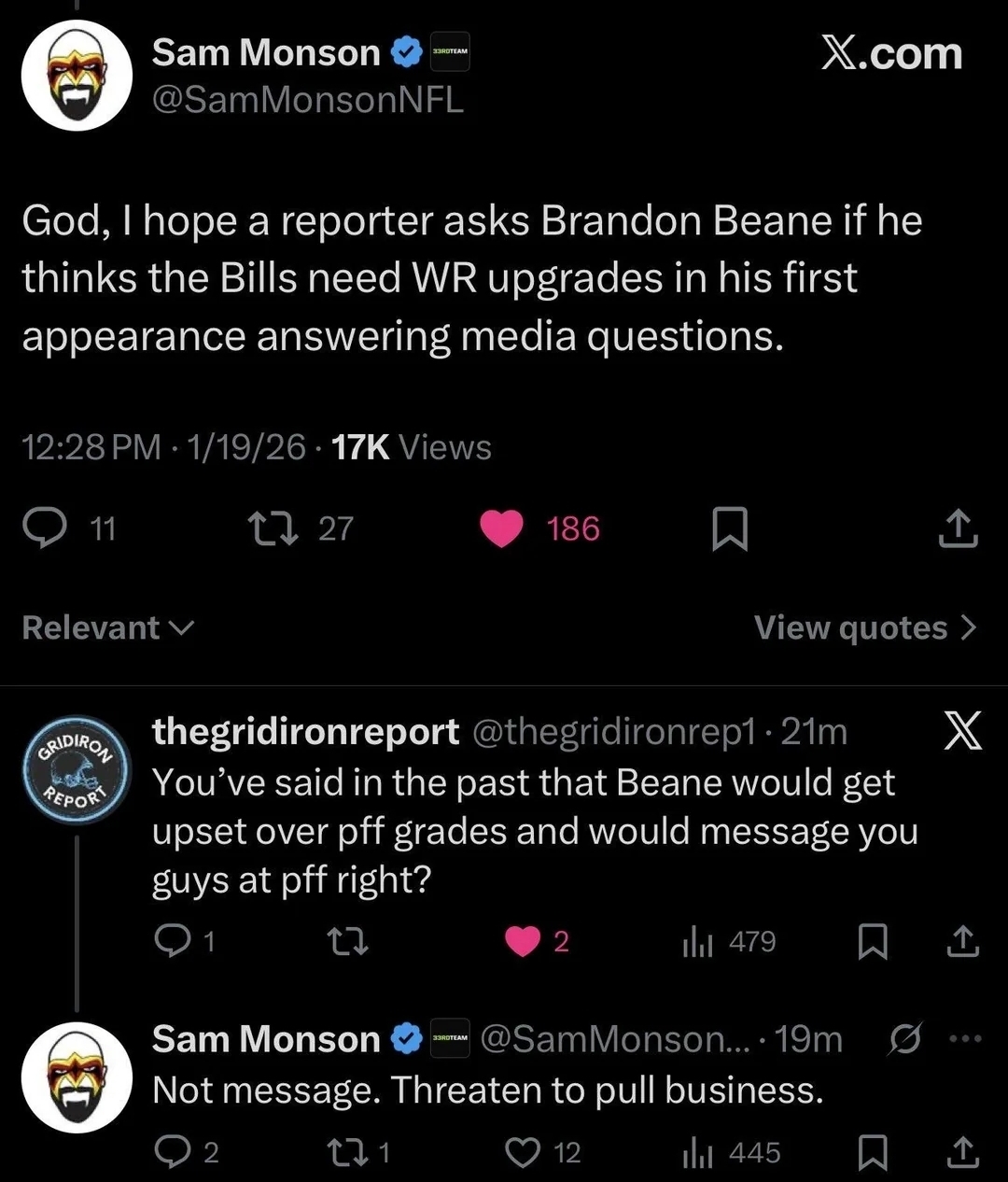
Task: Repost the "Threaten to pull business" reply
Action: click(x=352, y=1154)
